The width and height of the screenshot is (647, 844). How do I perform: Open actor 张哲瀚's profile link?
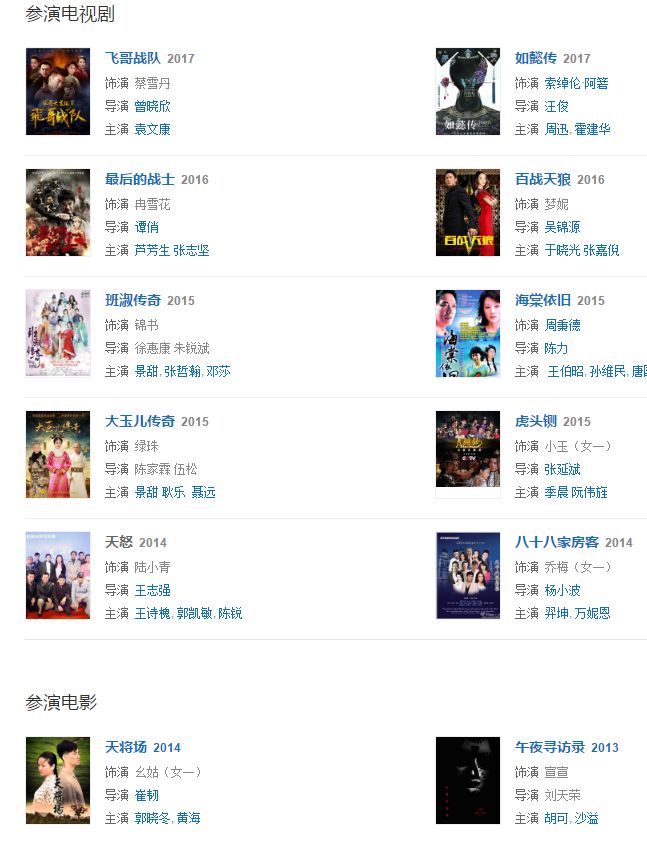pos(182,372)
